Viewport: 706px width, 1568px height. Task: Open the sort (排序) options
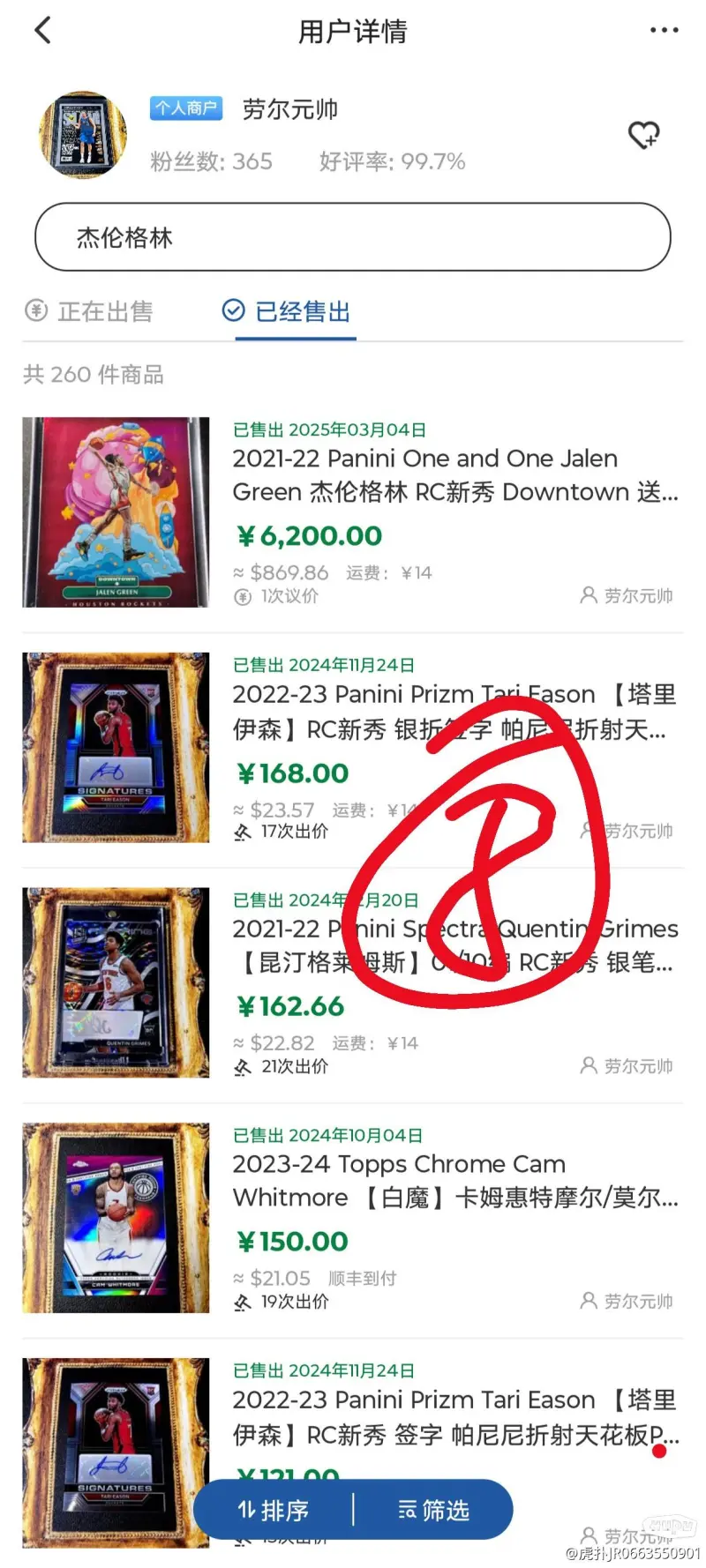tap(274, 1510)
